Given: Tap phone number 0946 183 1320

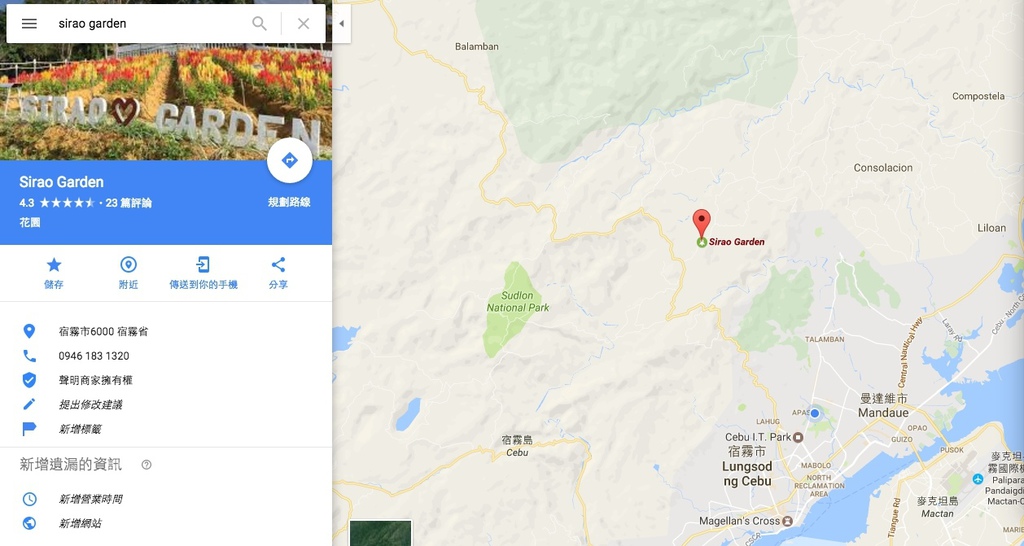Looking at the screenshot, I should (x=93, y=356).
